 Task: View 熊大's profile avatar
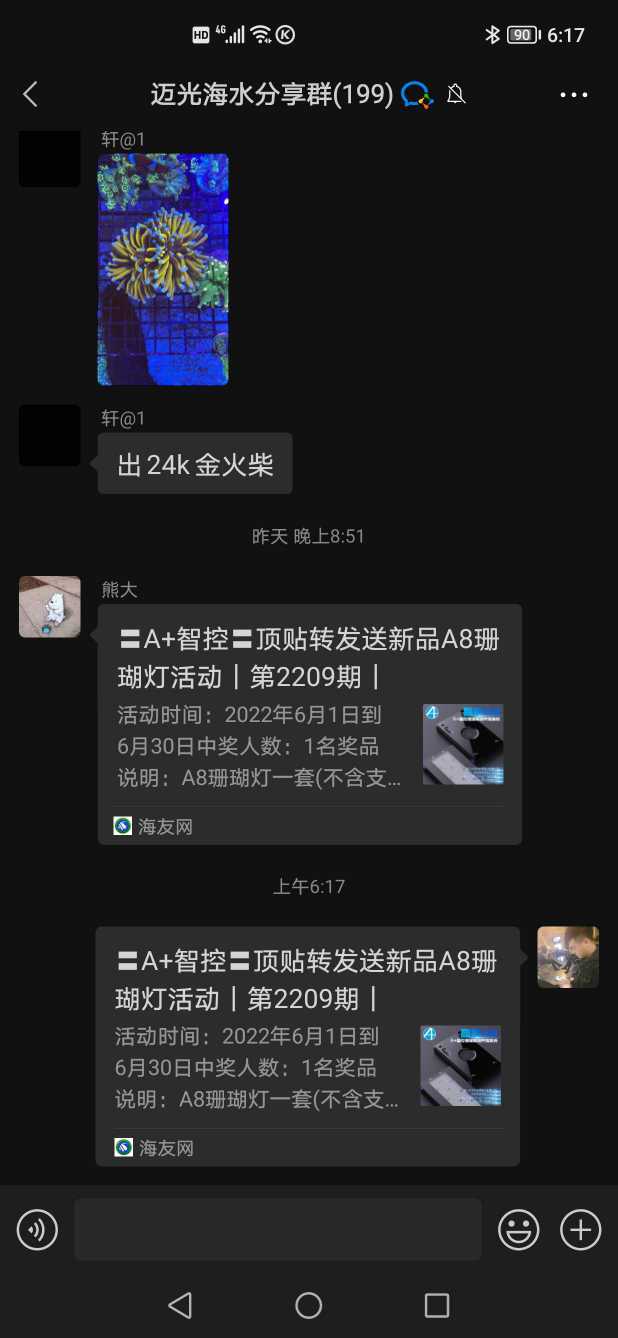[50, 606]
